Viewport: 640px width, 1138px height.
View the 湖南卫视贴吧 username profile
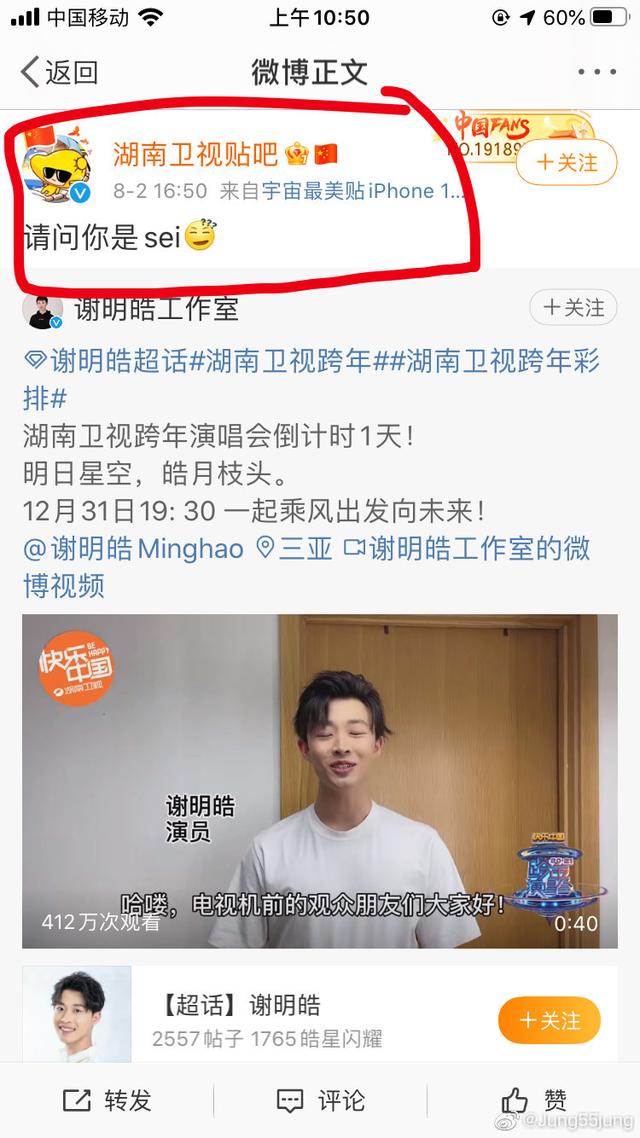pyautogui.click(x=195, y=154)
